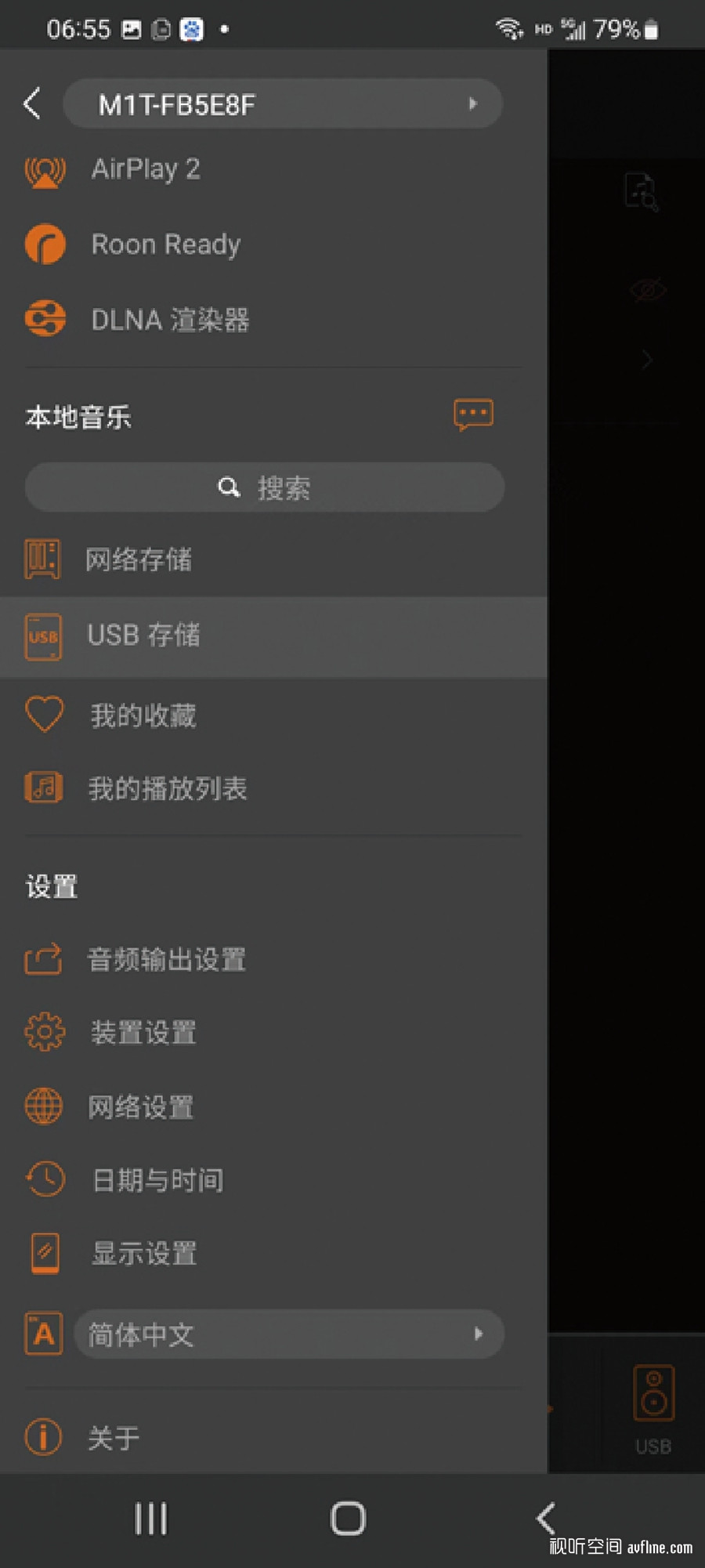Tap the chat bubble icon by 本地音乐
The height and width of the screenshot is (1568, 705).
(473, 415)
